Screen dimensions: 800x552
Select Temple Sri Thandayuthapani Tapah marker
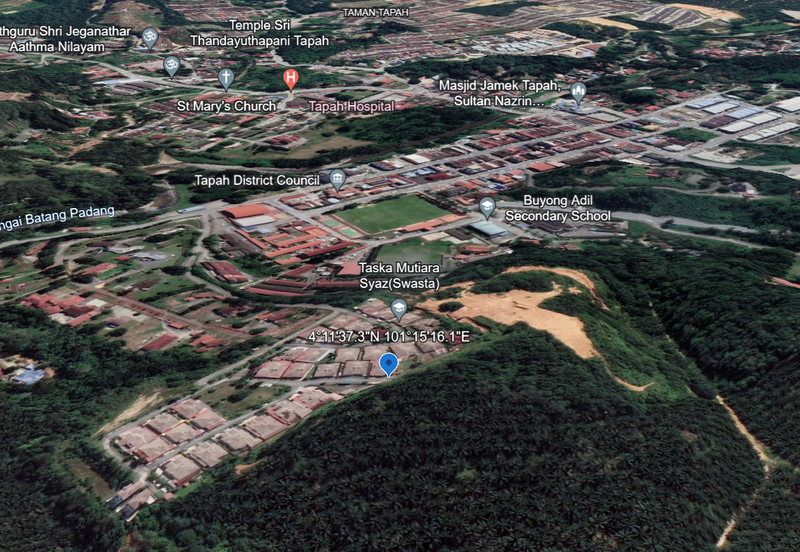point(171,66)
